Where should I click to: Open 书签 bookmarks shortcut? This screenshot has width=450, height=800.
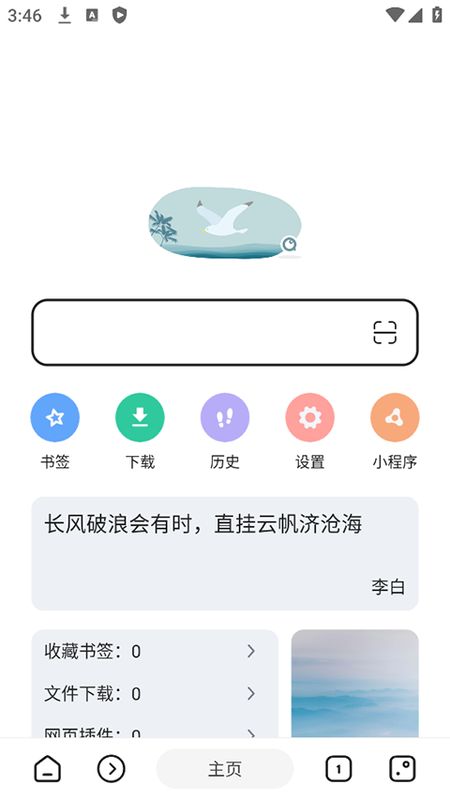[x=55, y=431]
